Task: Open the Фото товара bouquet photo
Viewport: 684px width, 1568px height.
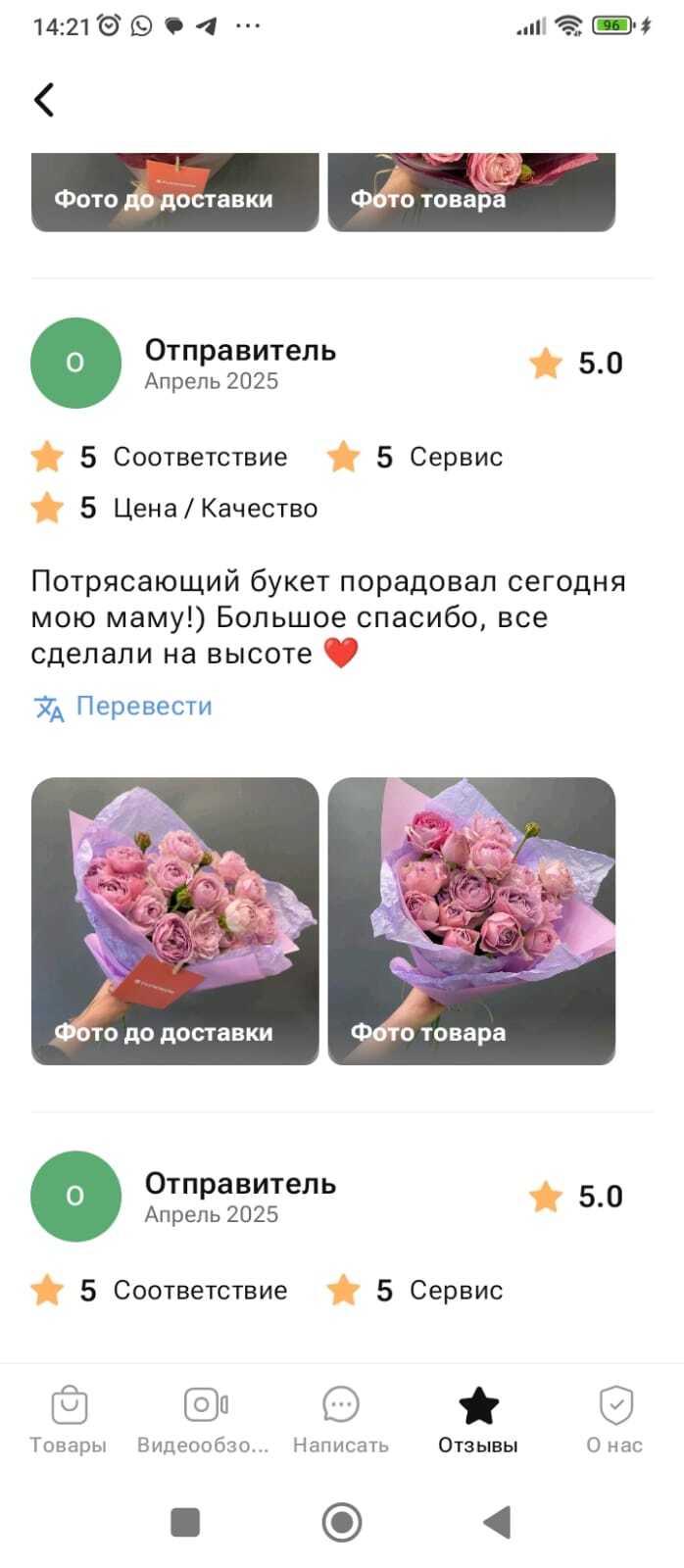Action: point(471,920)
